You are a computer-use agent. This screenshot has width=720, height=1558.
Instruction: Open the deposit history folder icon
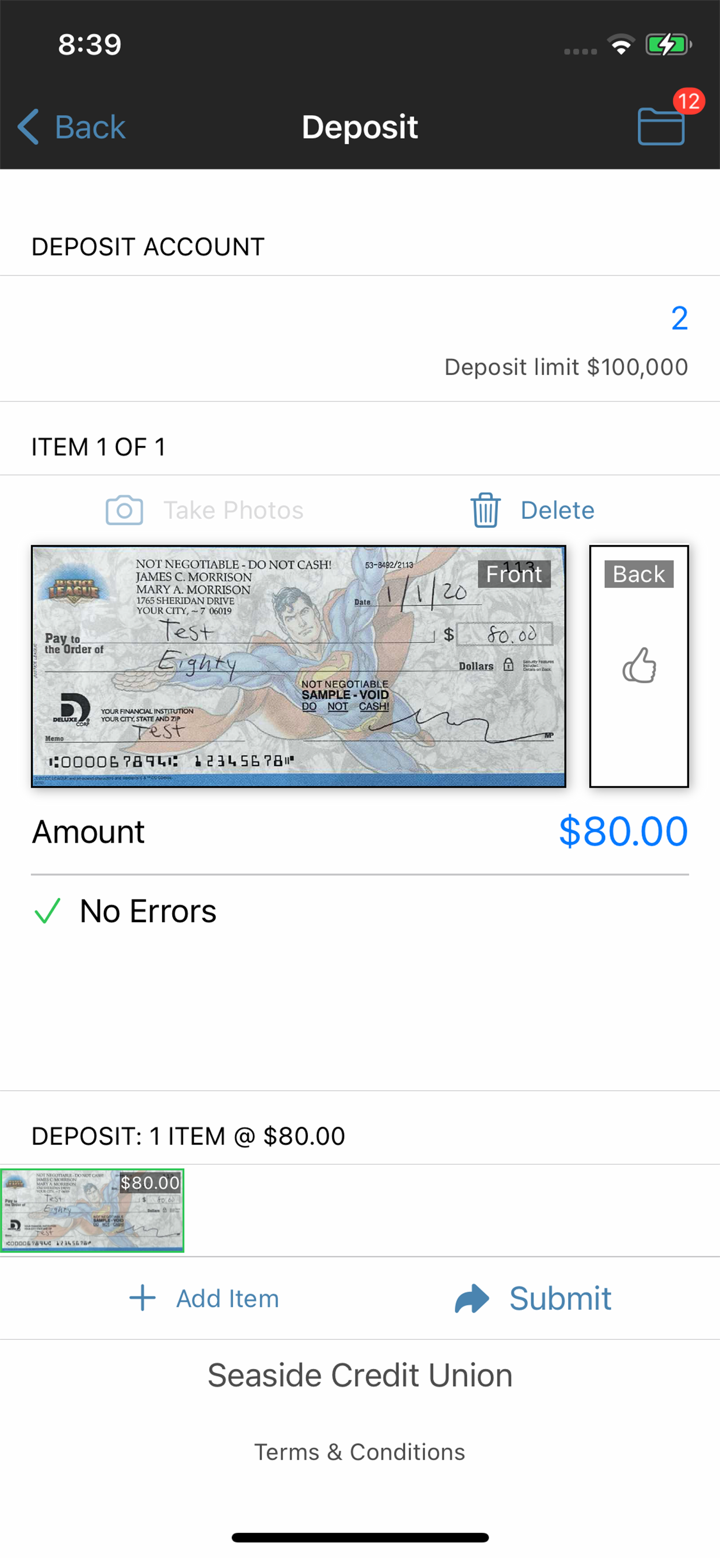[x=659, y=127]
